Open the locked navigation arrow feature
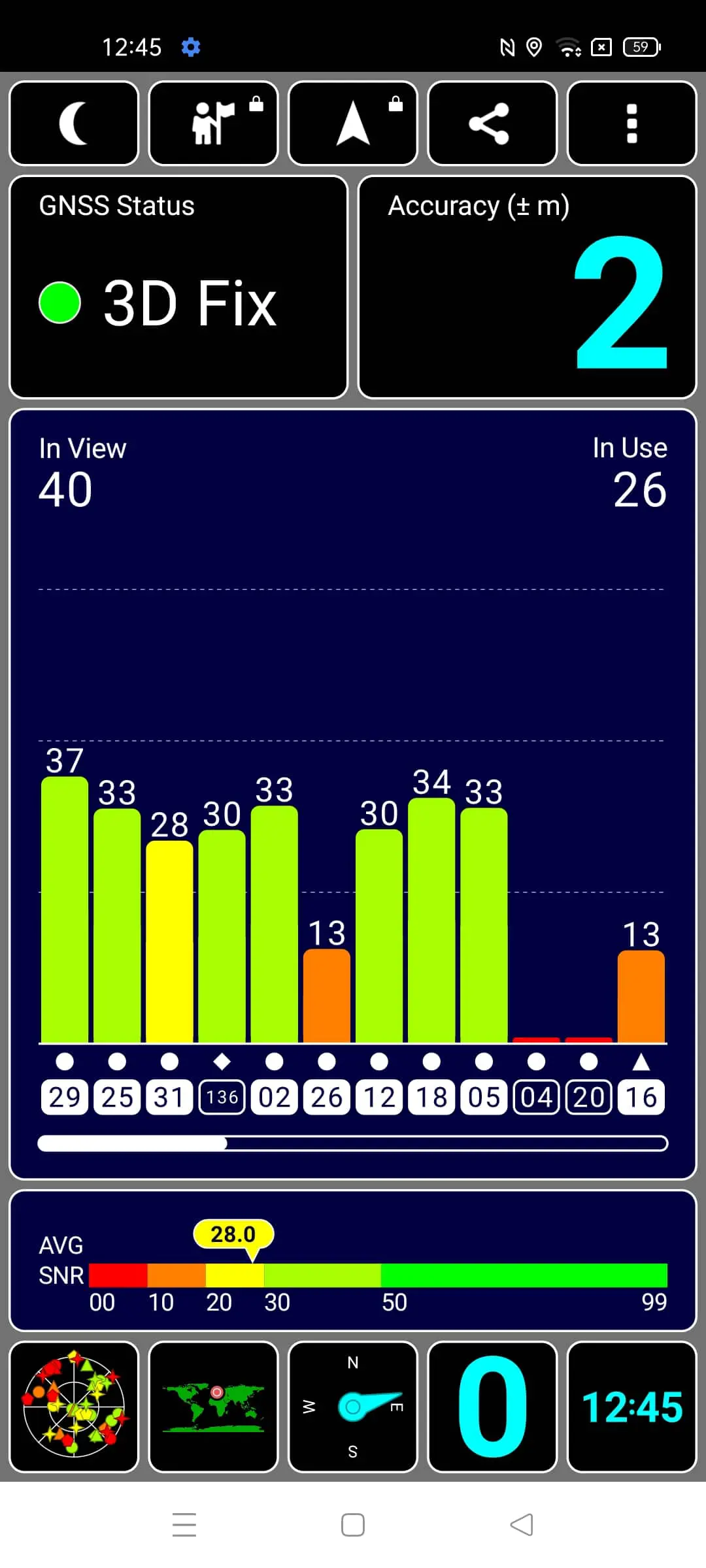706x1568 pixels. tap(353, 123)
